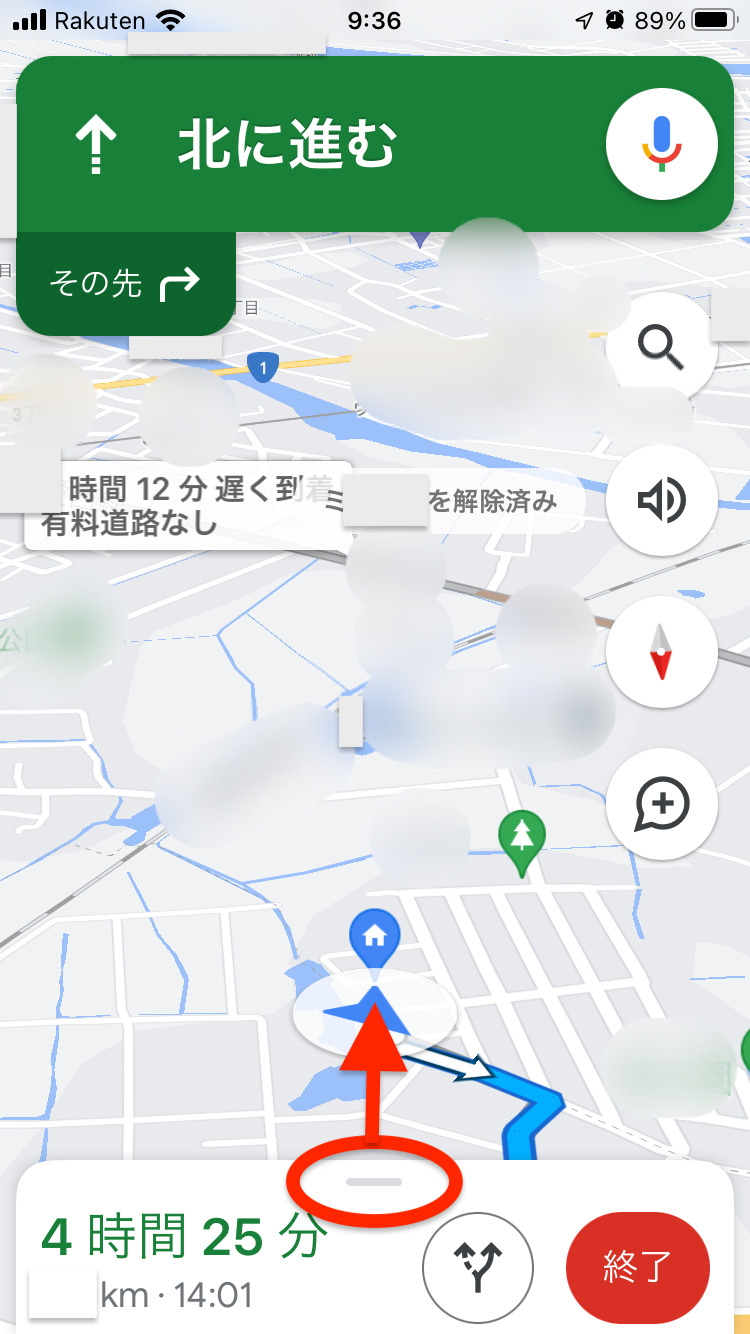End navigation with 終了 button
The height and width of the screenshot is (1334, 750).
[637, 1267]
